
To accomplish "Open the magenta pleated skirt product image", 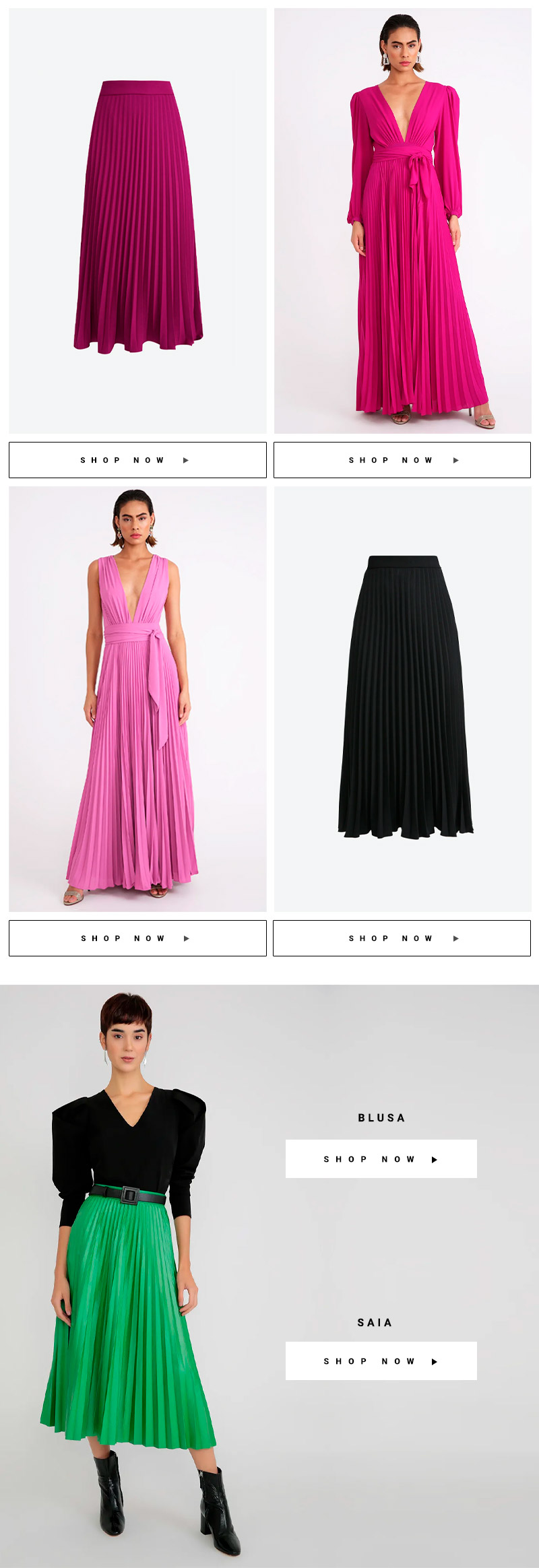I will click(137, 220).
